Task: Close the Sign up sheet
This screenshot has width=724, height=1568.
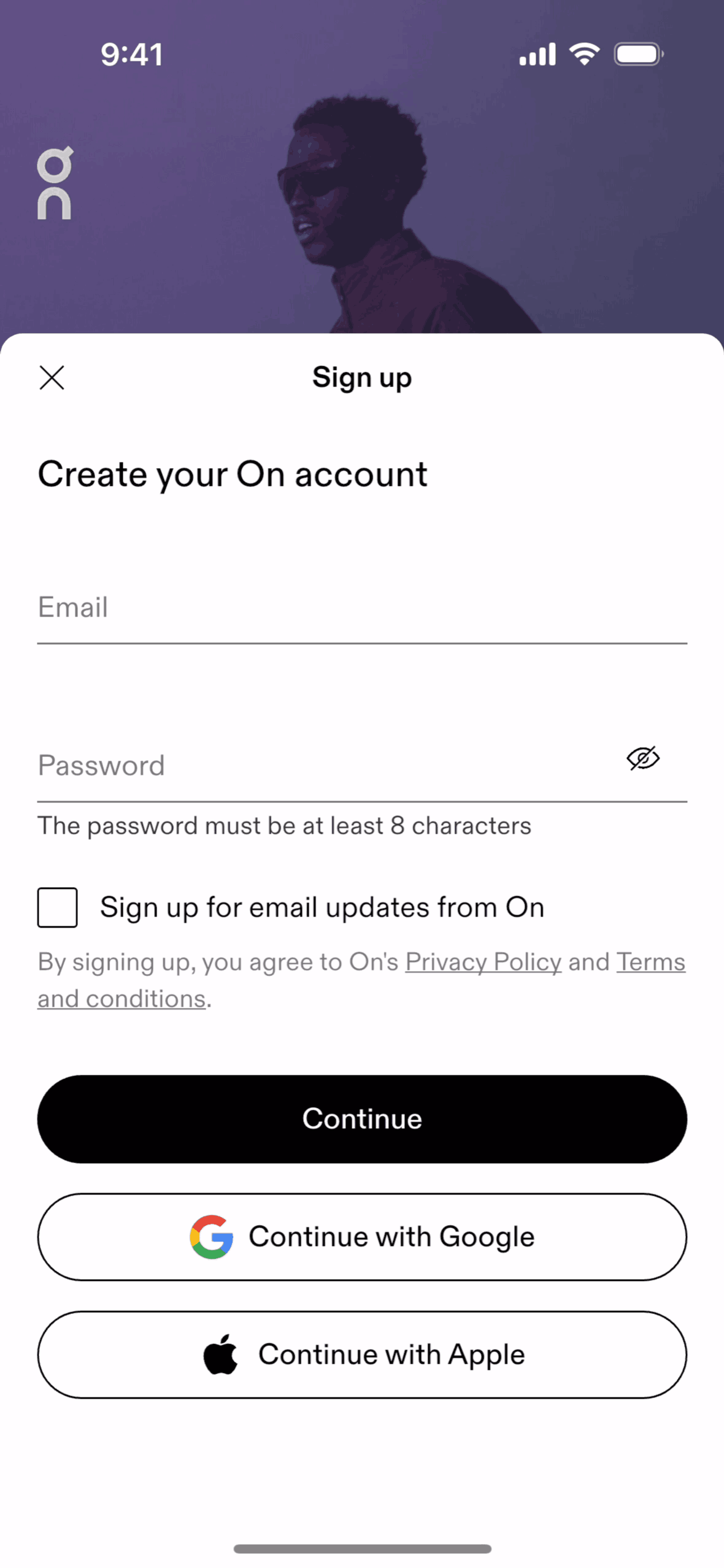Action: point(52,378)
